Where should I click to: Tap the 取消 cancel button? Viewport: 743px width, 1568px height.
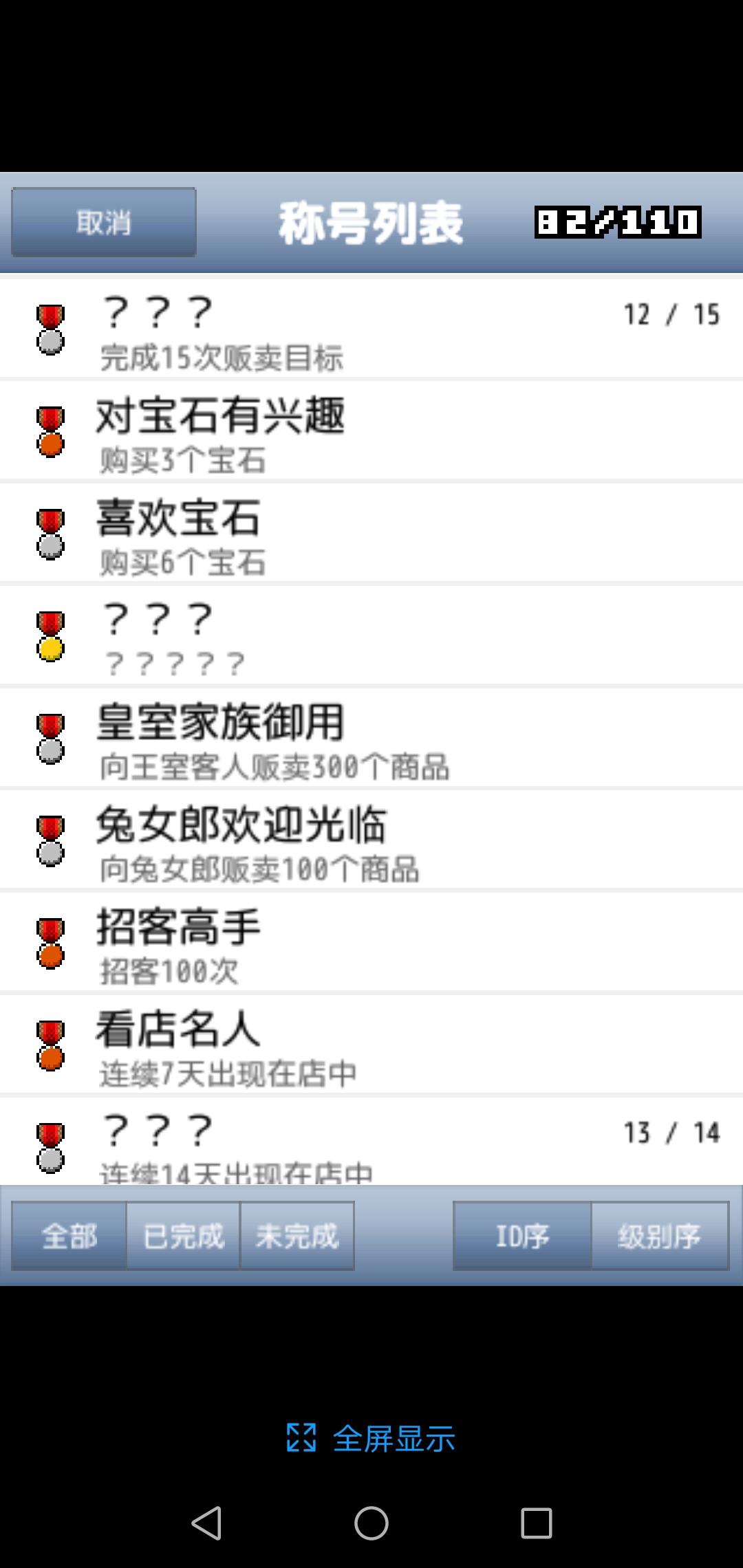coord(104,222)
